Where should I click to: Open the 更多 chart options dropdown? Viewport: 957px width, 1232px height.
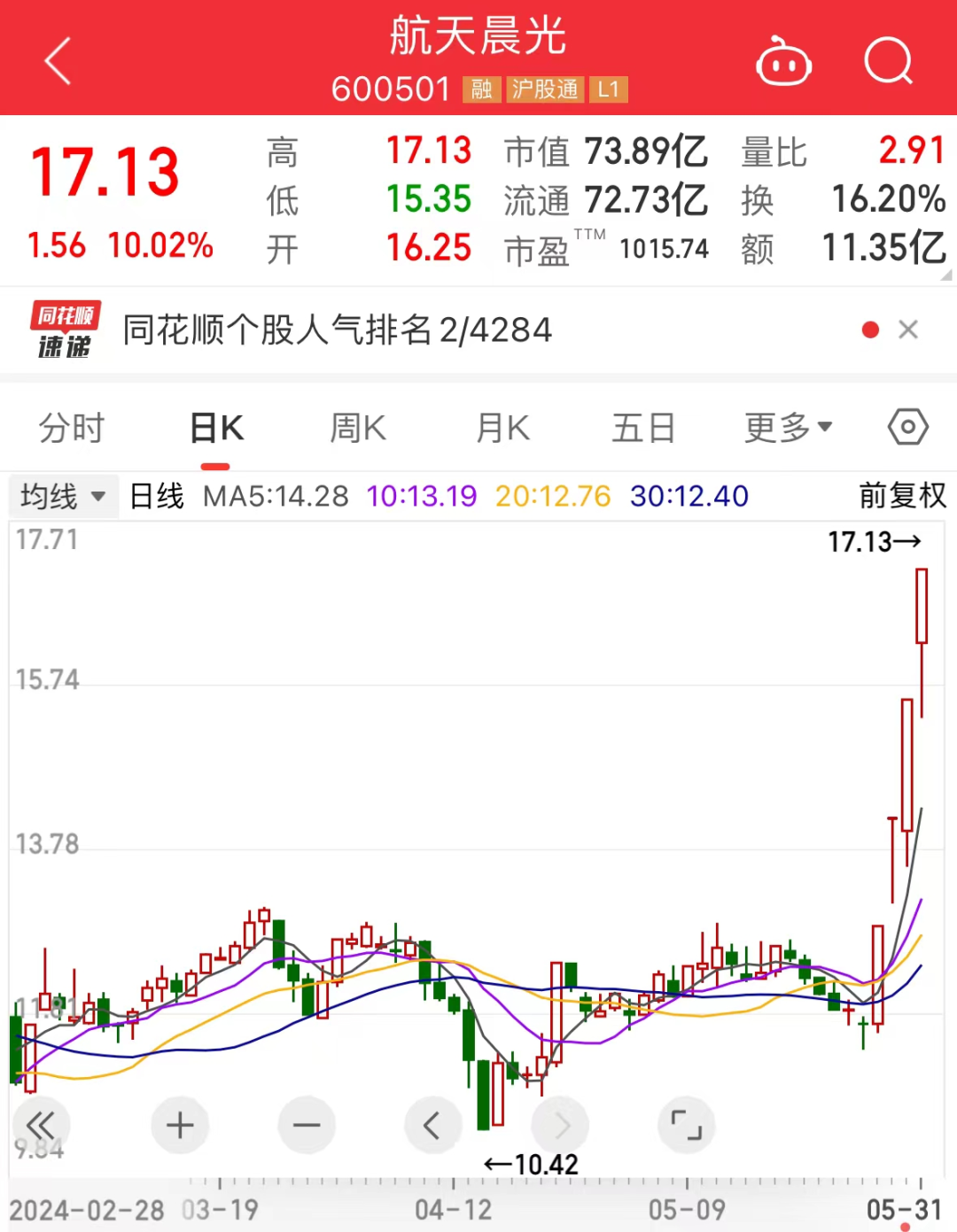pos(787,428)
